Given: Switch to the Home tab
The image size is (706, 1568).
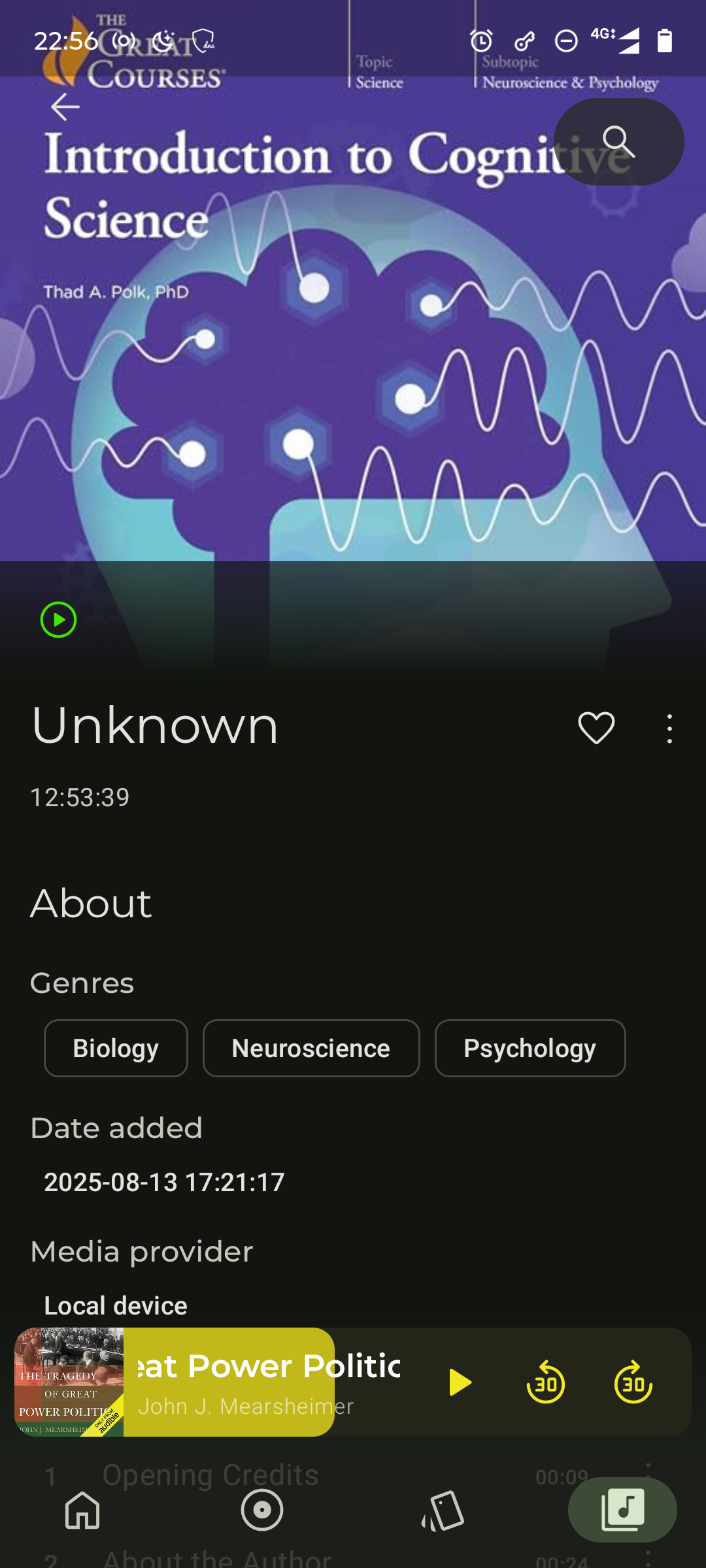Looking at the screenshot, I should pyautogui.click(x=82, y=1510).
